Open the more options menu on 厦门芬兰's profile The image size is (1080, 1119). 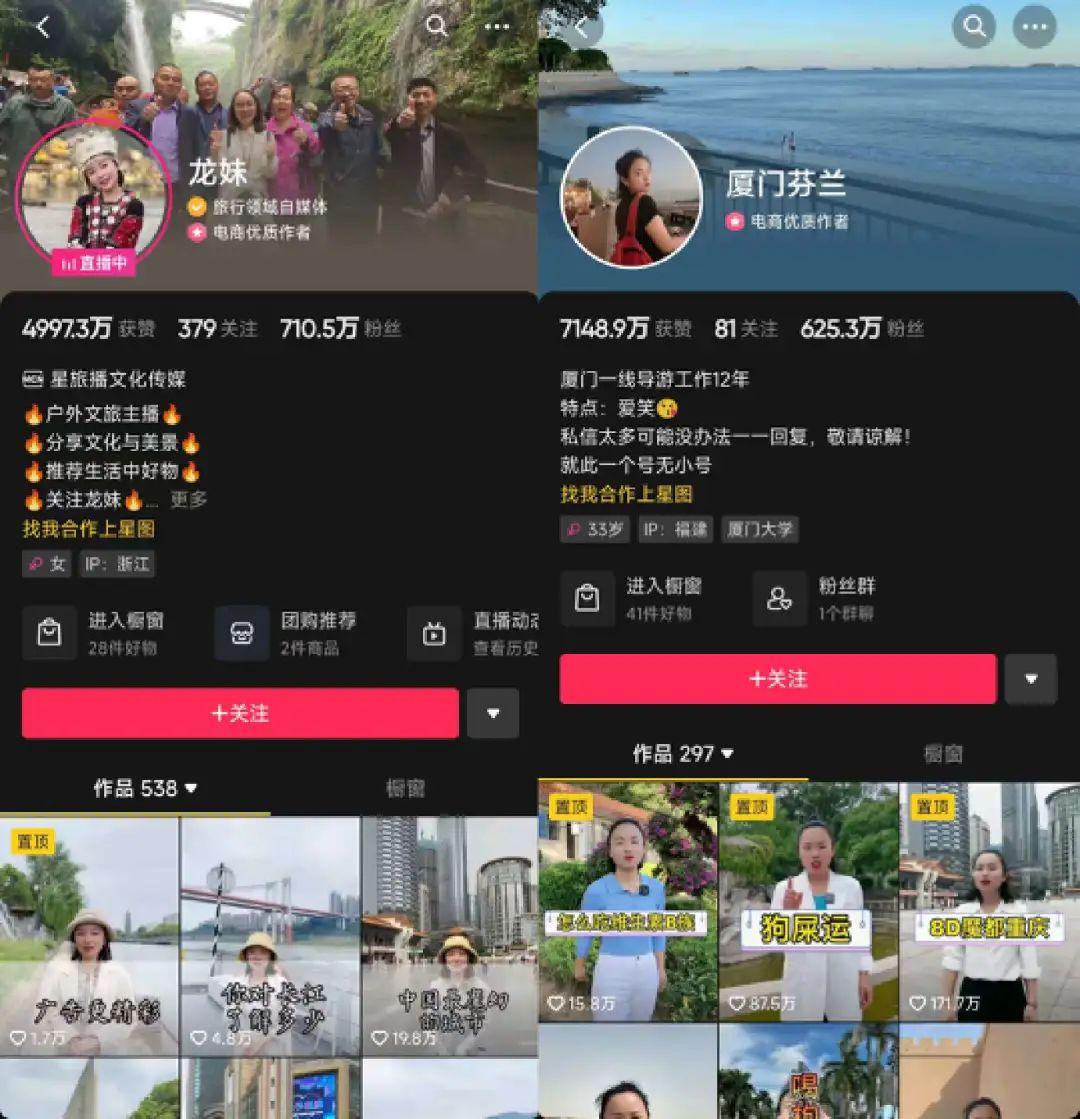click(x=1035, y=27)
